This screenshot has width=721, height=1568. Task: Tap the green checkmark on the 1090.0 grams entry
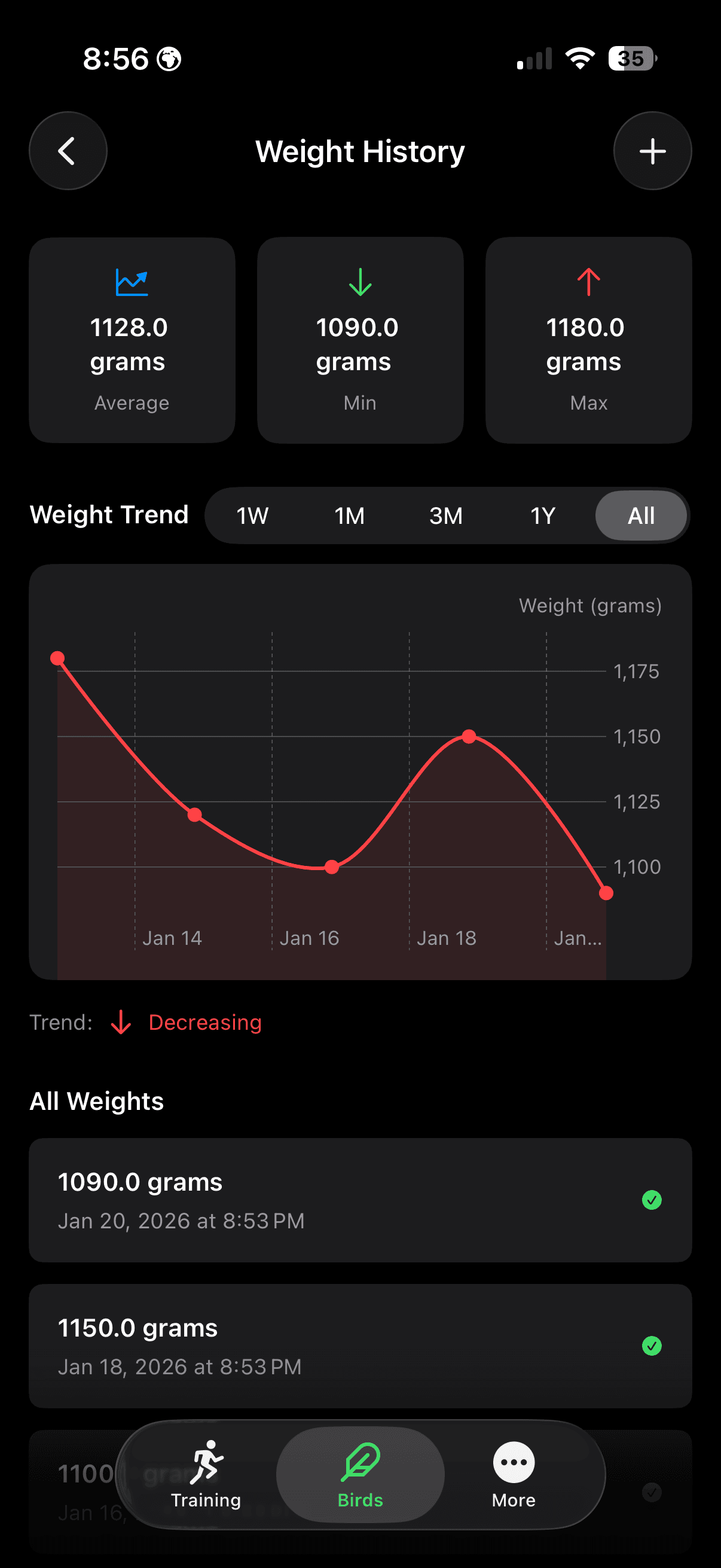pos(652,1200)
